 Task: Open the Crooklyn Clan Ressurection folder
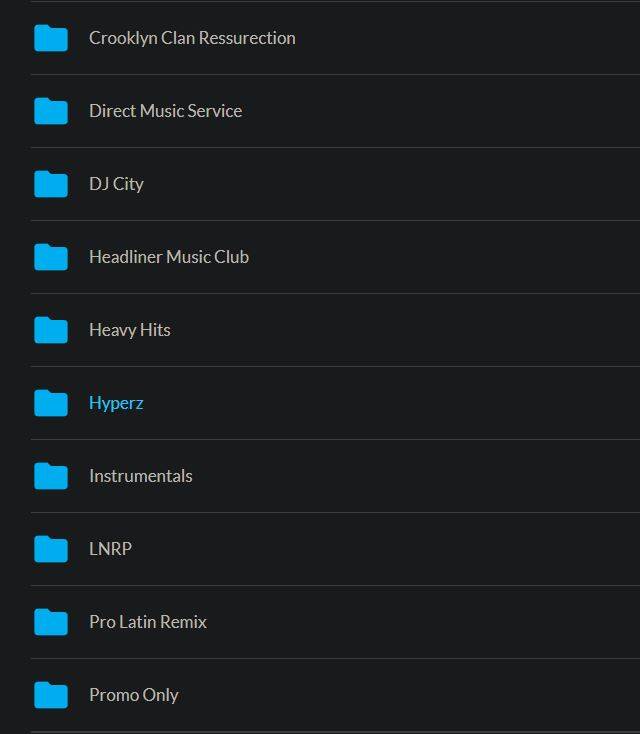(x=192, y=38)
